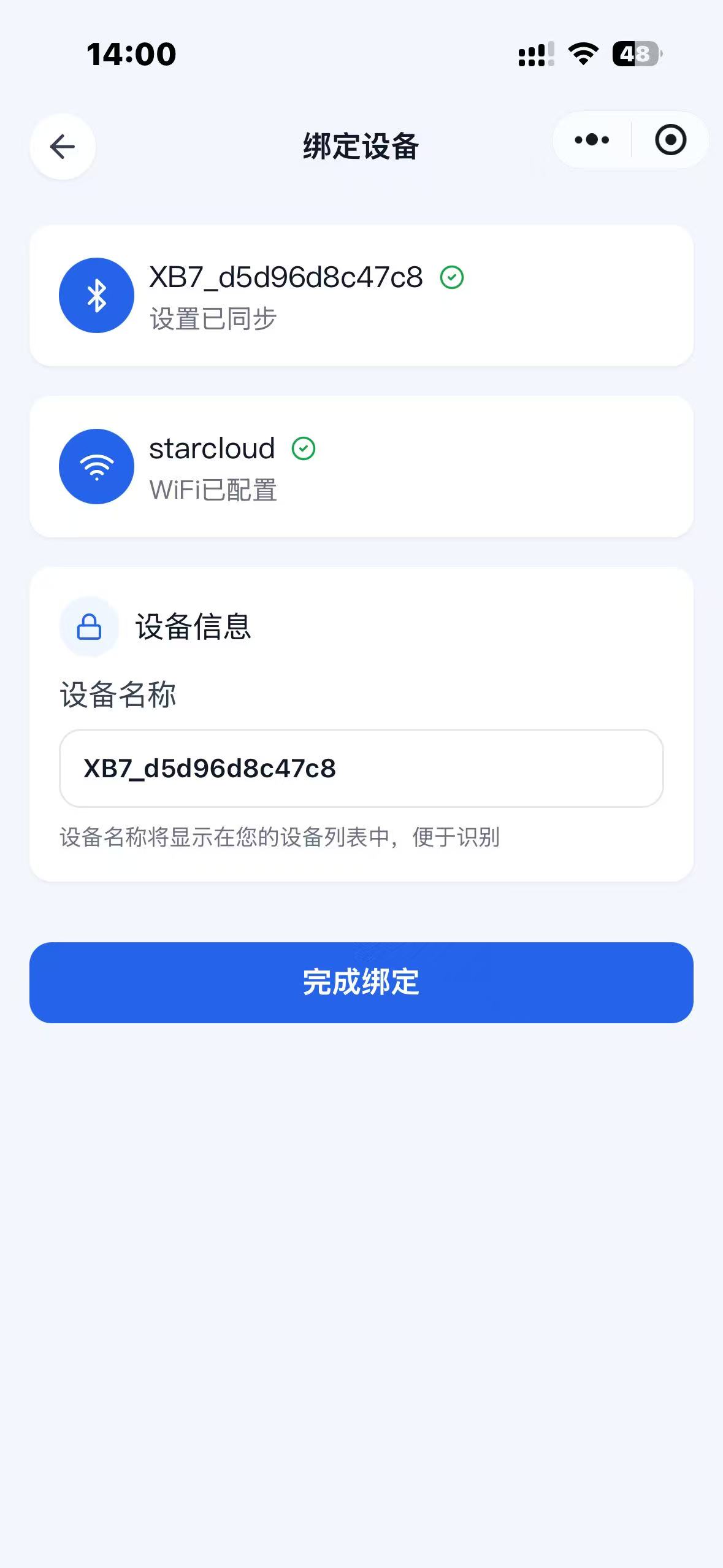Tap the back arrow to leave 绑定设备
This screenshot has height=1568, width=723.
[61, 146]
